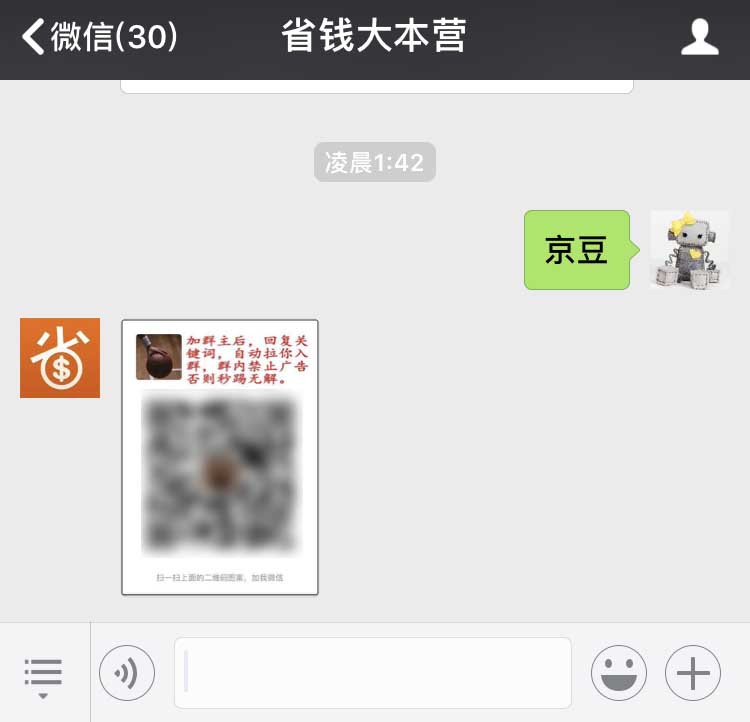Open the account profile icon
The image size is (750, 722).
coord(699,38)
